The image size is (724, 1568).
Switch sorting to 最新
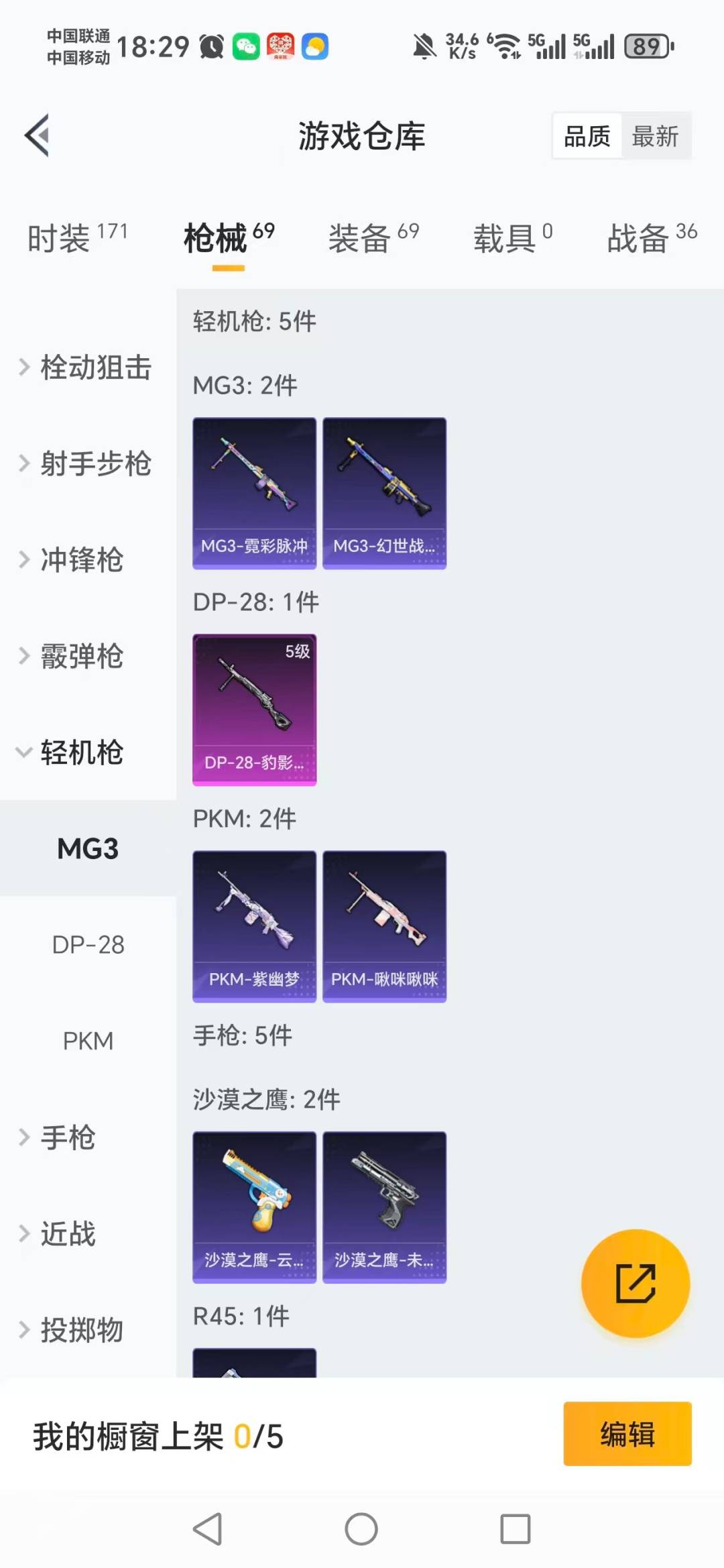[x=656, y=135]
